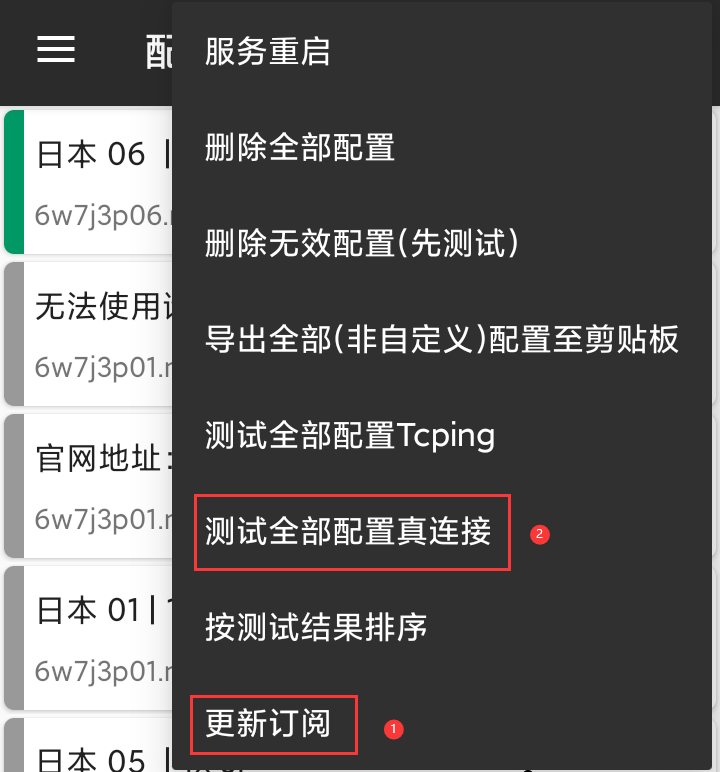The width and height of the screenshot is (720, 772).
Task: Click the red badge numbered 1
Action: pyautogui.click(x=392, y=730)
